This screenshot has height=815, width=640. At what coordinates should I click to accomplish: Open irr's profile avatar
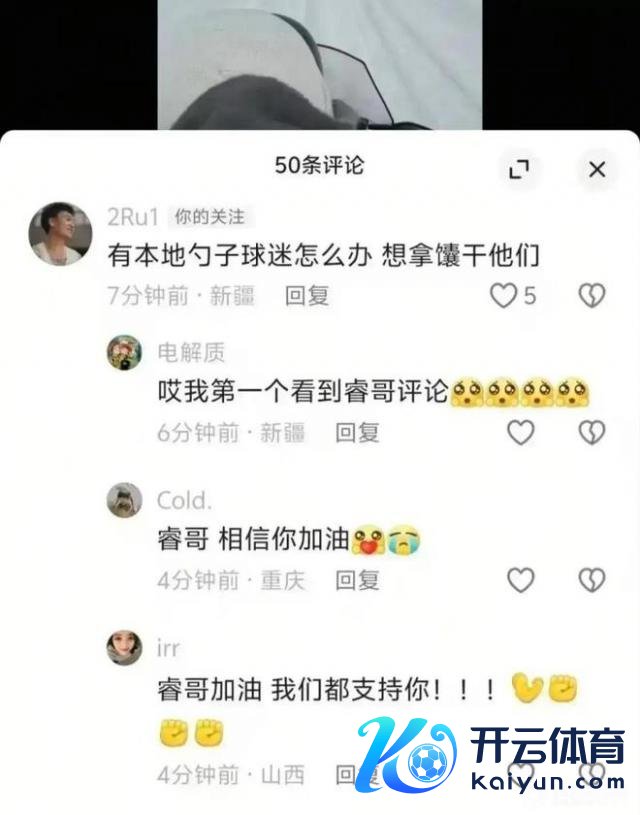(124, 648)
